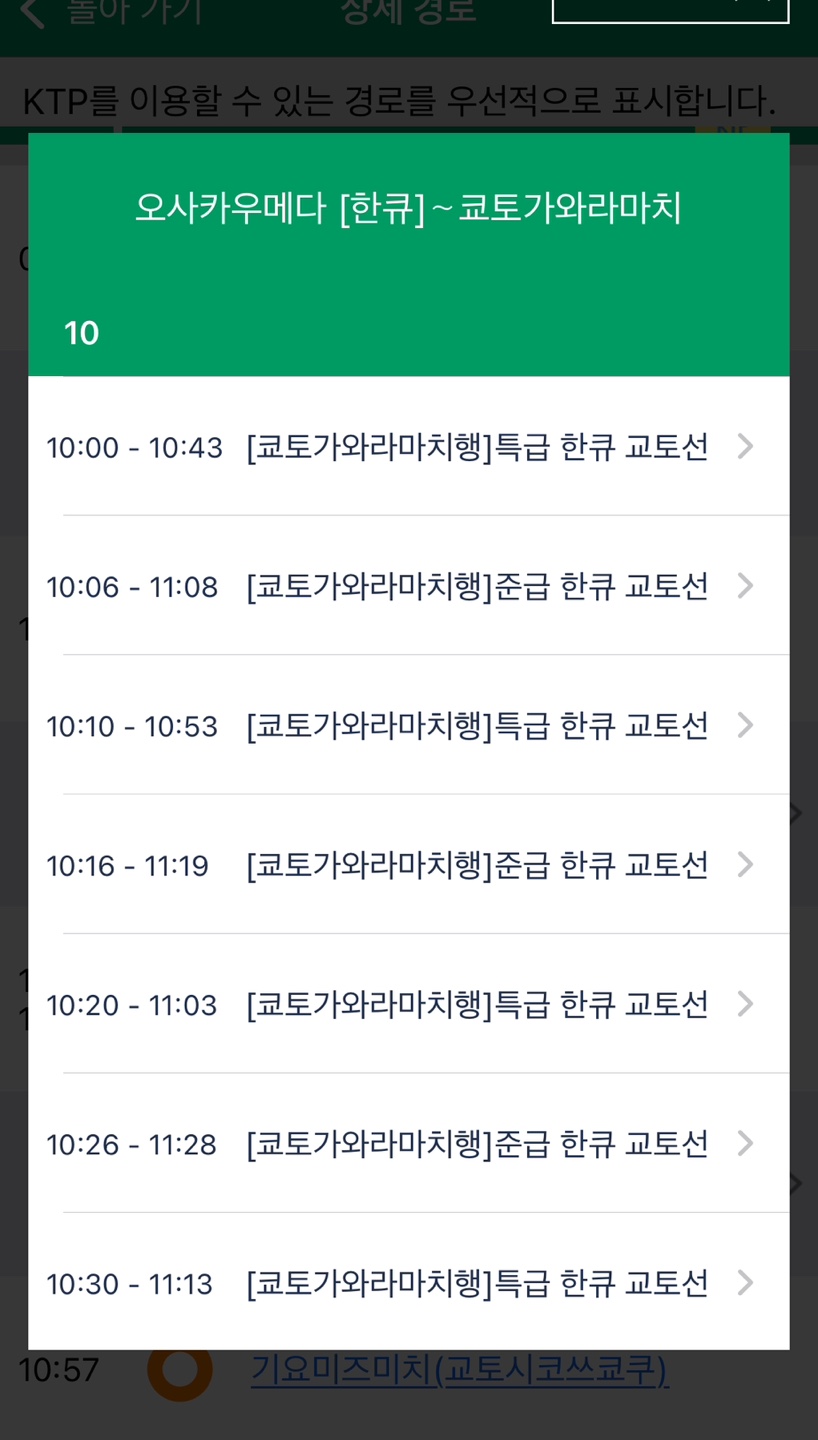Expand the 10:20 특급 train row chevron
The width and height of the screenshot is (818, 1440).
pyautogui.click(x=745, y=1004)
